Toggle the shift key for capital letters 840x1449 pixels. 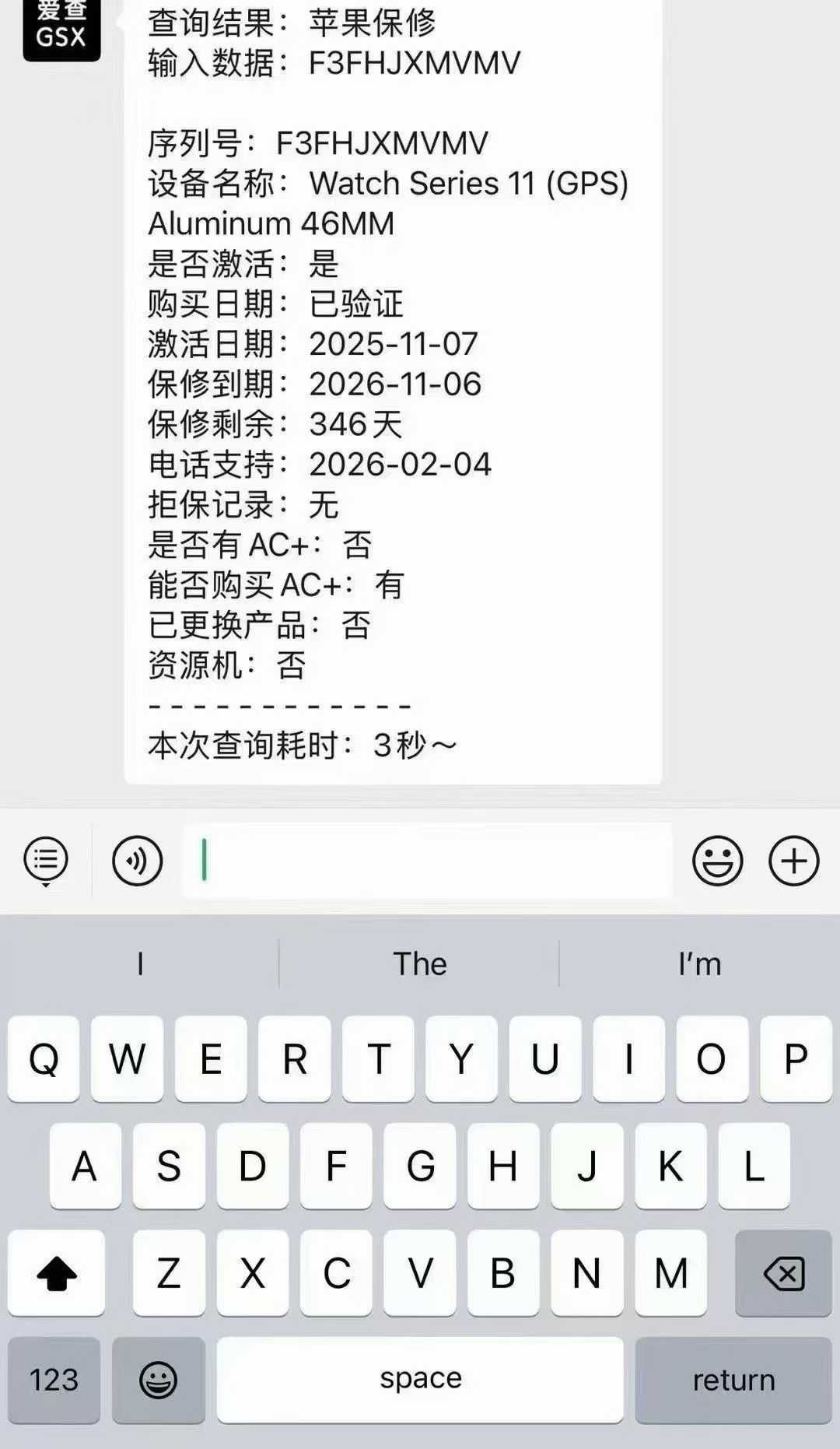(54, 1274)
